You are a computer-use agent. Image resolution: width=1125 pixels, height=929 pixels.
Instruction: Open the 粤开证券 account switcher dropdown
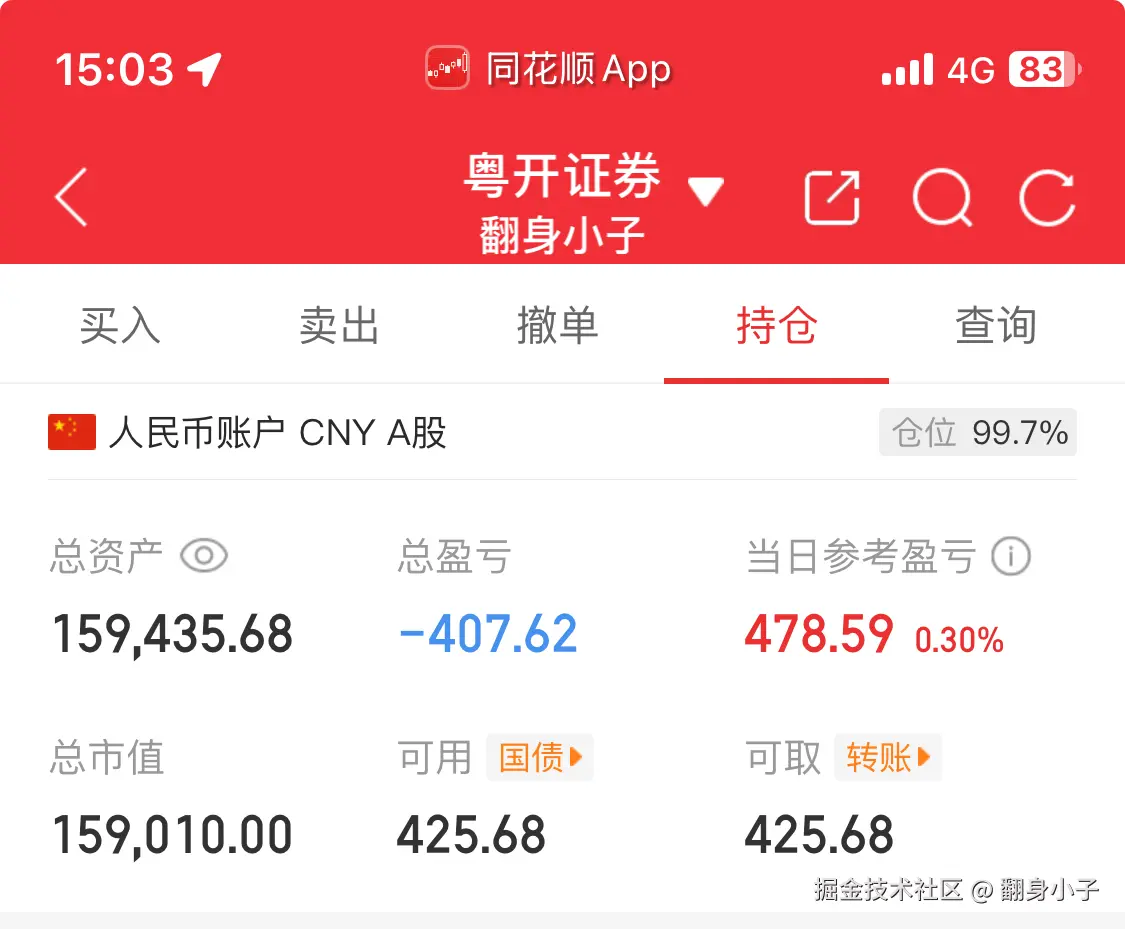point(704,190)
